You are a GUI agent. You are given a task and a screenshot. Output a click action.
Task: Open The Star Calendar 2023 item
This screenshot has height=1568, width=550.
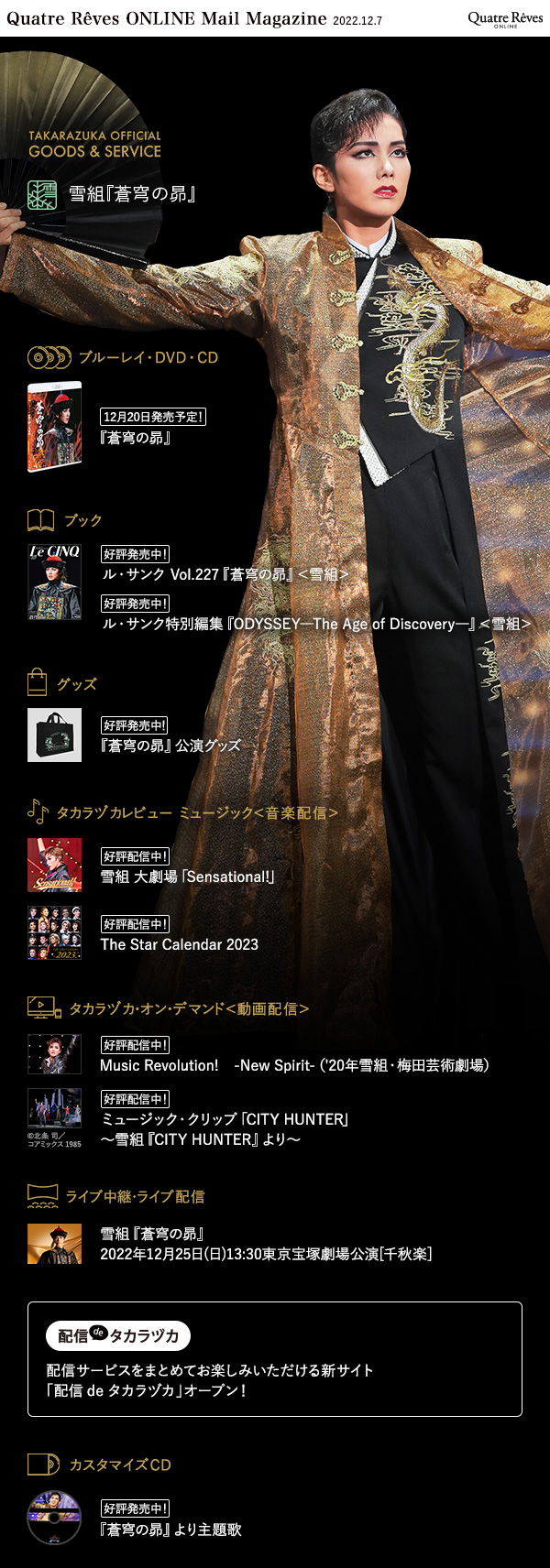tap(179, 944)
